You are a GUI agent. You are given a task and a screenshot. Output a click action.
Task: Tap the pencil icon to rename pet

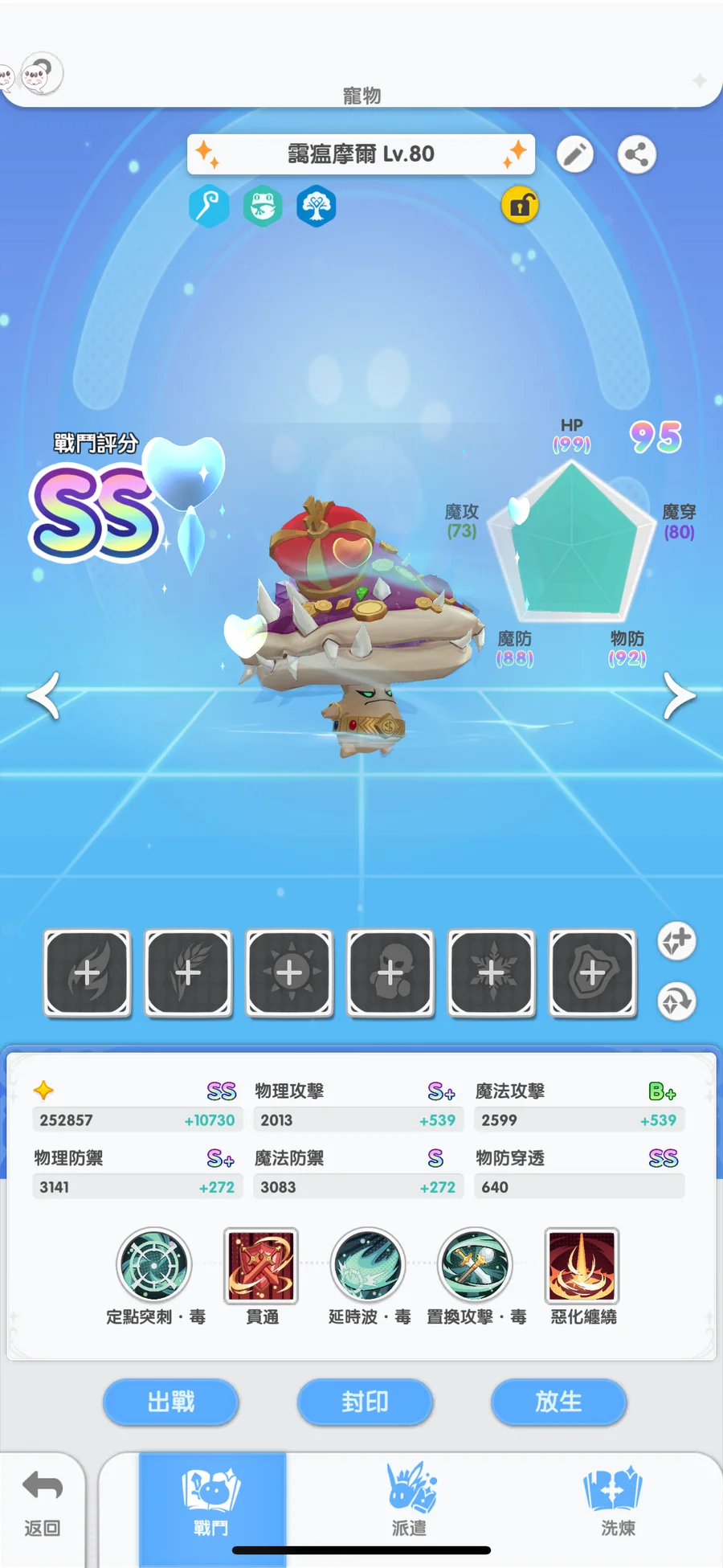575,154
